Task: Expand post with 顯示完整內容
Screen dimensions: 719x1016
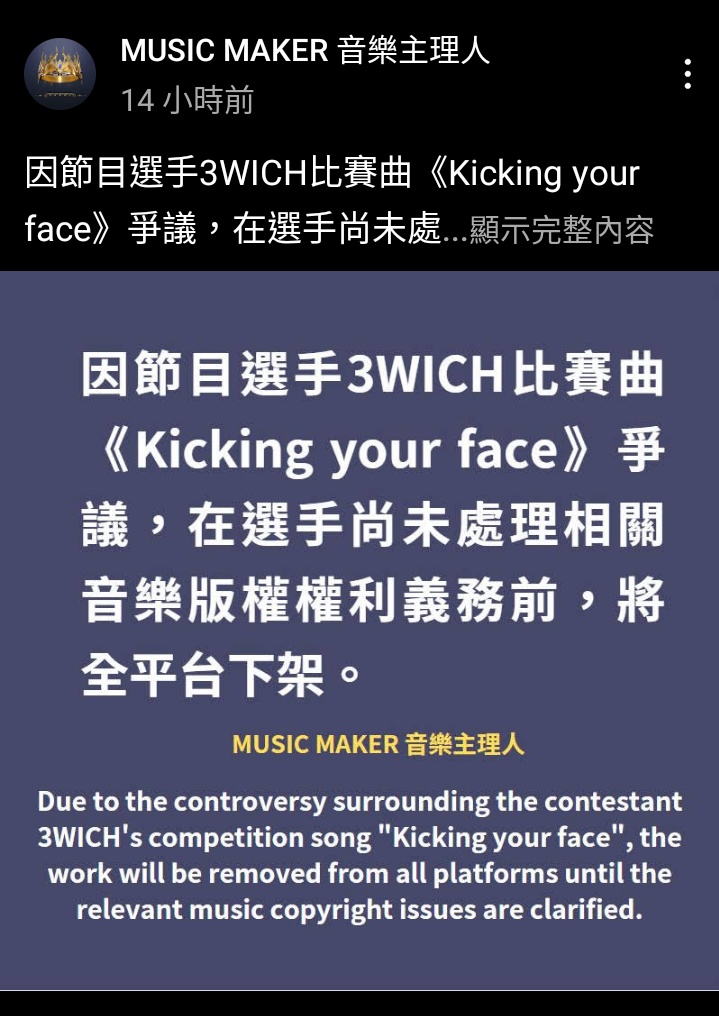Action: click(x=561, y=231)
